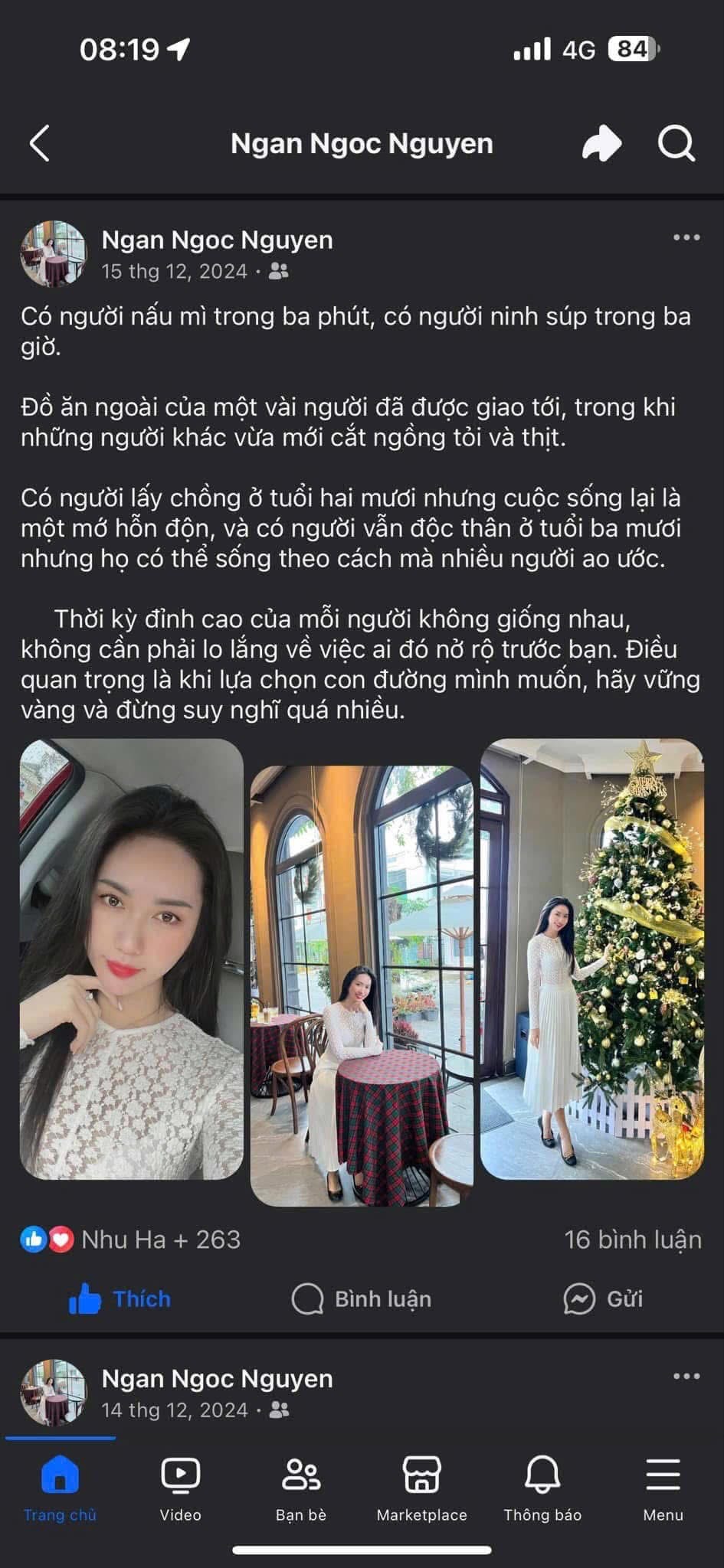
Task: Go to Marketplace tab
Action: pos(421,1488)
